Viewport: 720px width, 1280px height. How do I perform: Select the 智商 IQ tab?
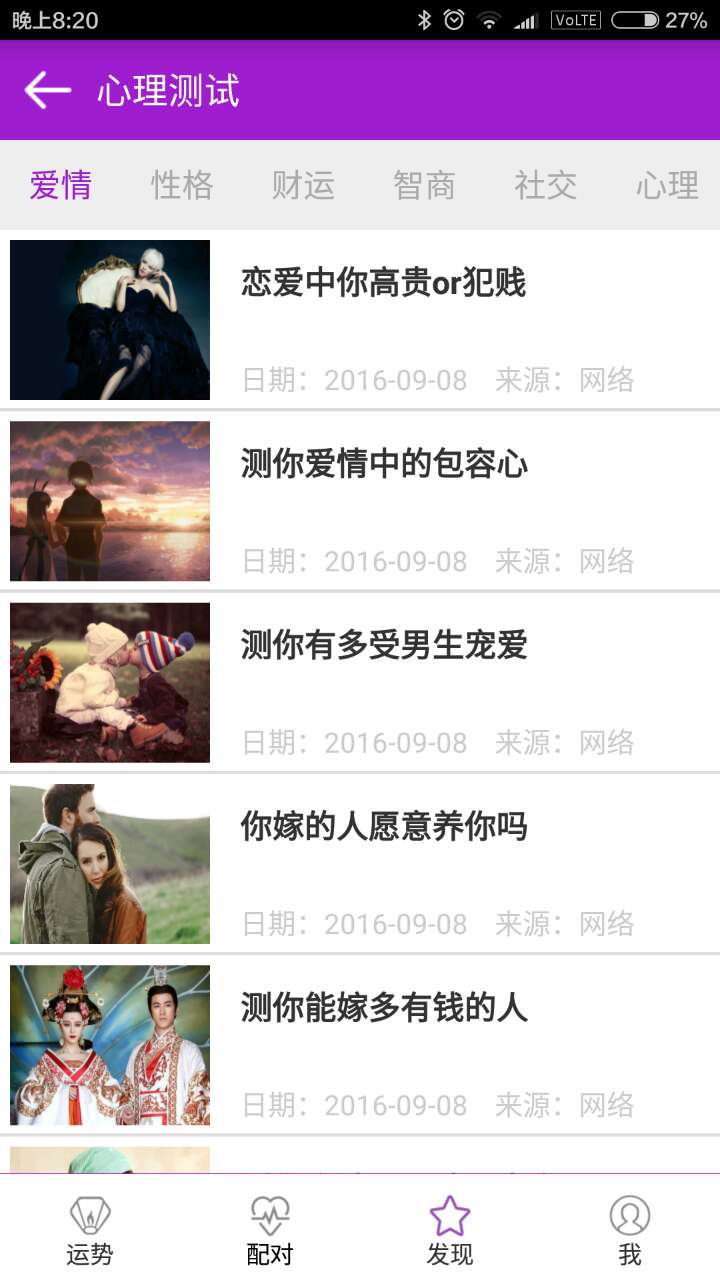(x=424, y=186)
